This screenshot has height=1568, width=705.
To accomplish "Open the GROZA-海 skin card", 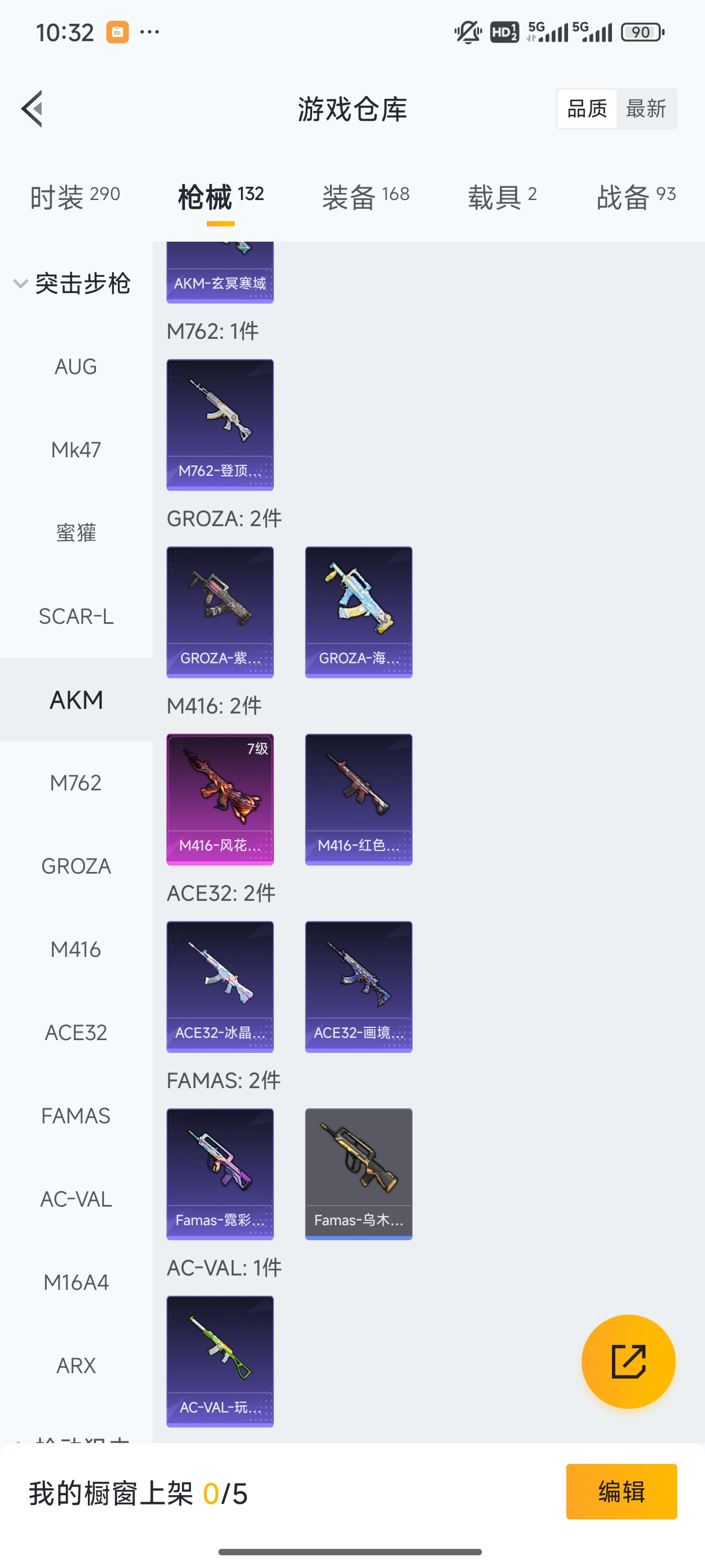I will coord(358,612).
